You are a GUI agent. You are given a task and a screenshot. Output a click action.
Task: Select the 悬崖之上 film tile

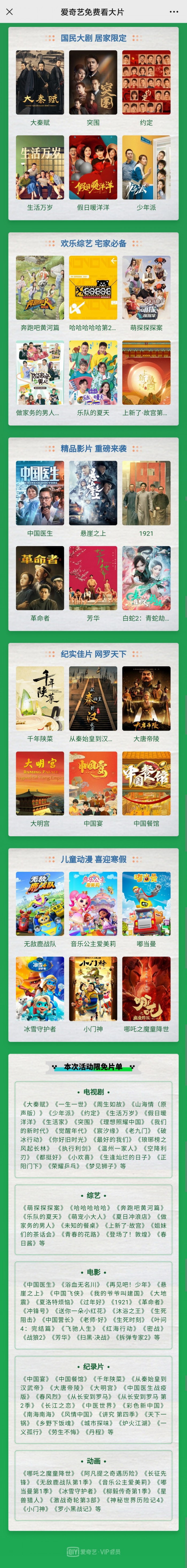(93, 493)
